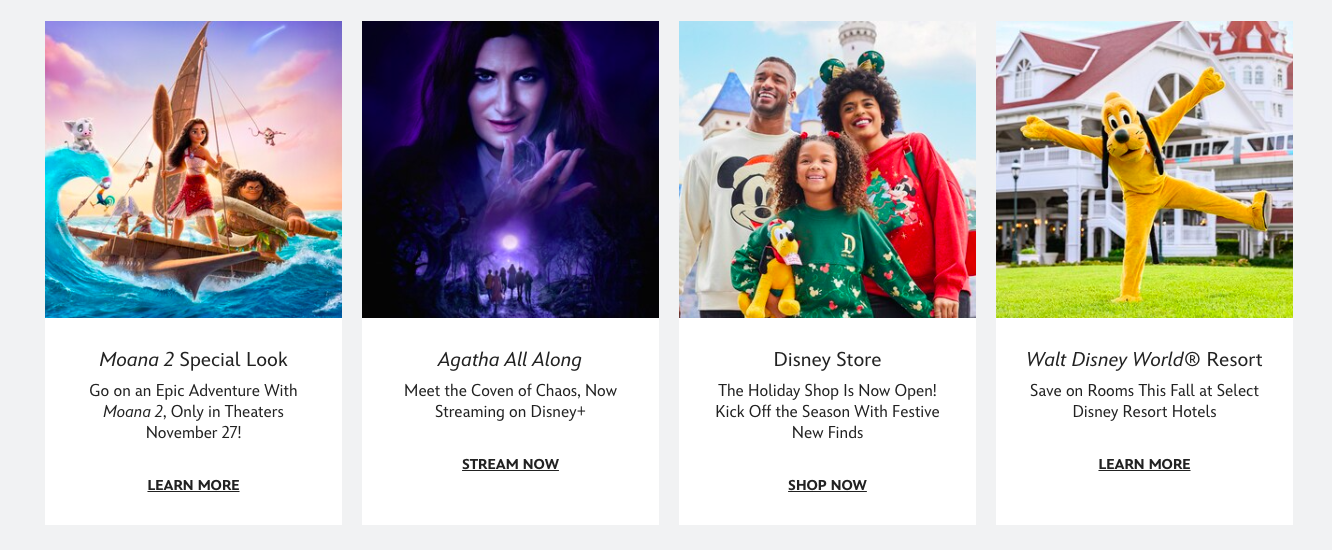Viewport: 1332px width, 550px height.
Task: Follow the Shop Now link for Disney Store
Action: click(x=827, y=485)
